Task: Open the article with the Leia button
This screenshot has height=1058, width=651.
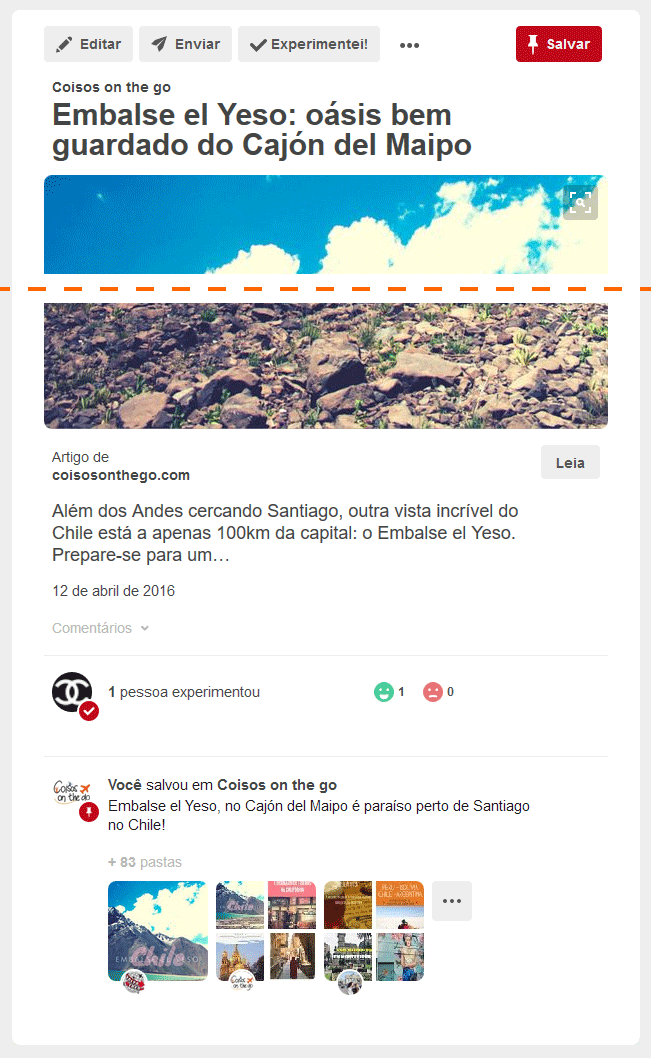Action: click(570, 463)
